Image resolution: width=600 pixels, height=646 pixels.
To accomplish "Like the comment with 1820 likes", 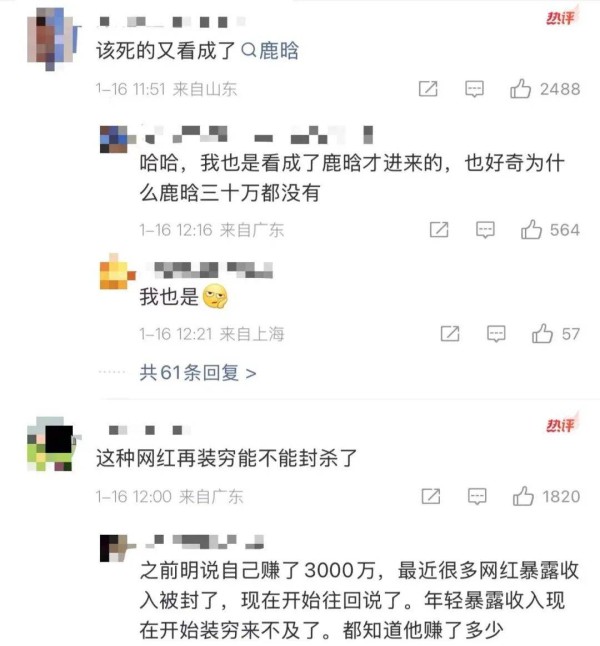I will pos(522,496).
